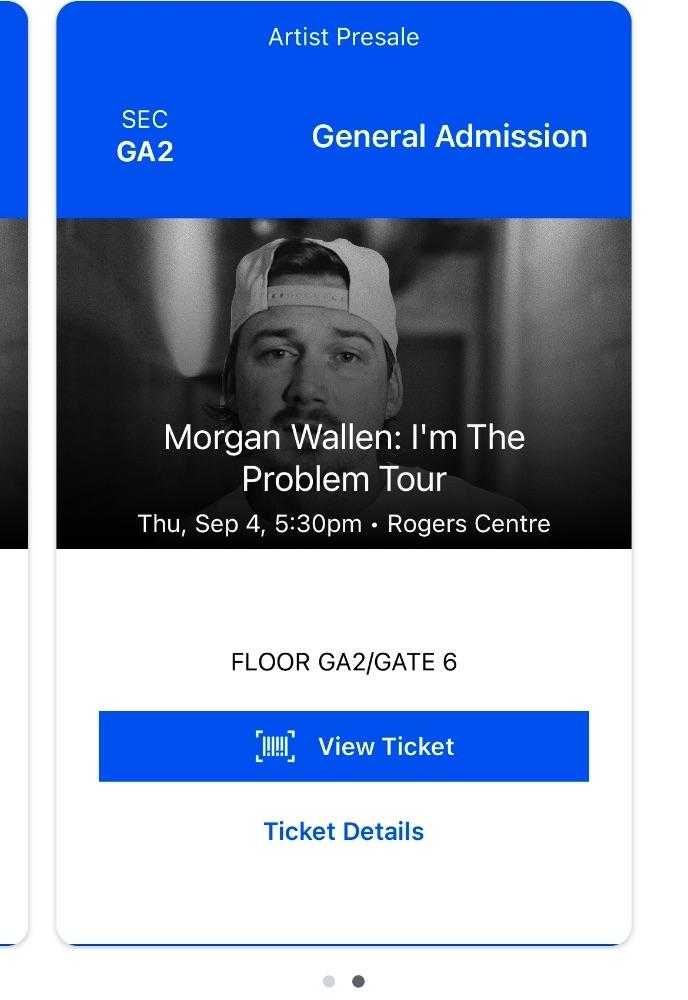Open the Ticket Details link
688x1000 pixels.
point(343,832)
